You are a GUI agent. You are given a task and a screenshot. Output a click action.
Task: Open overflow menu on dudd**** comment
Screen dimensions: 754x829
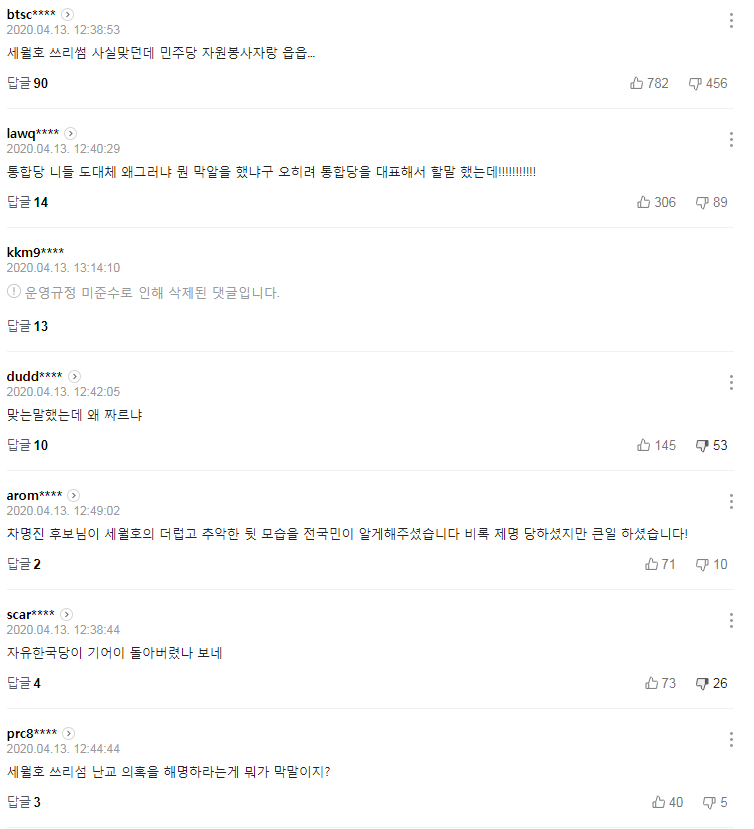[x=732, y=383]
